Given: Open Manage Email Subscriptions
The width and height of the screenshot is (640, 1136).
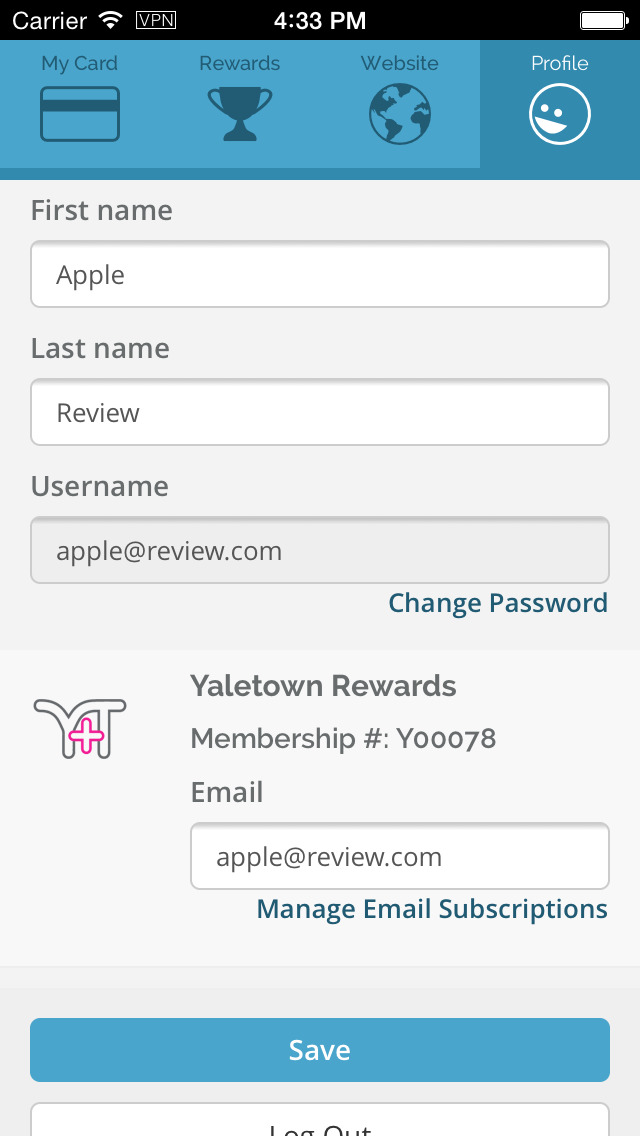Looking at the screenshot, I should (x=432, y=909).
